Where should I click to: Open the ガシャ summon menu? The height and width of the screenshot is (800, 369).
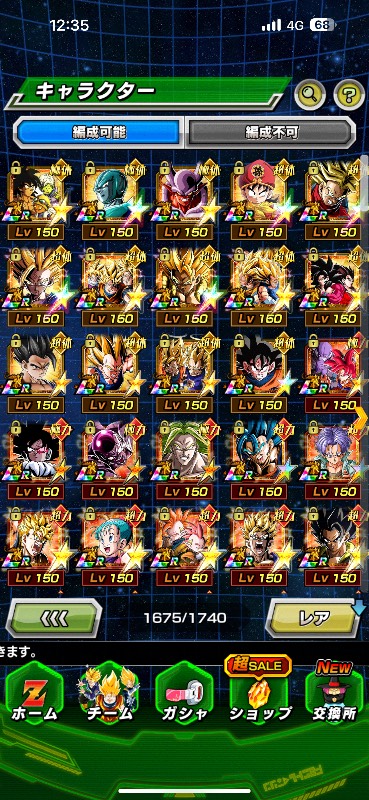pos(184,696)
